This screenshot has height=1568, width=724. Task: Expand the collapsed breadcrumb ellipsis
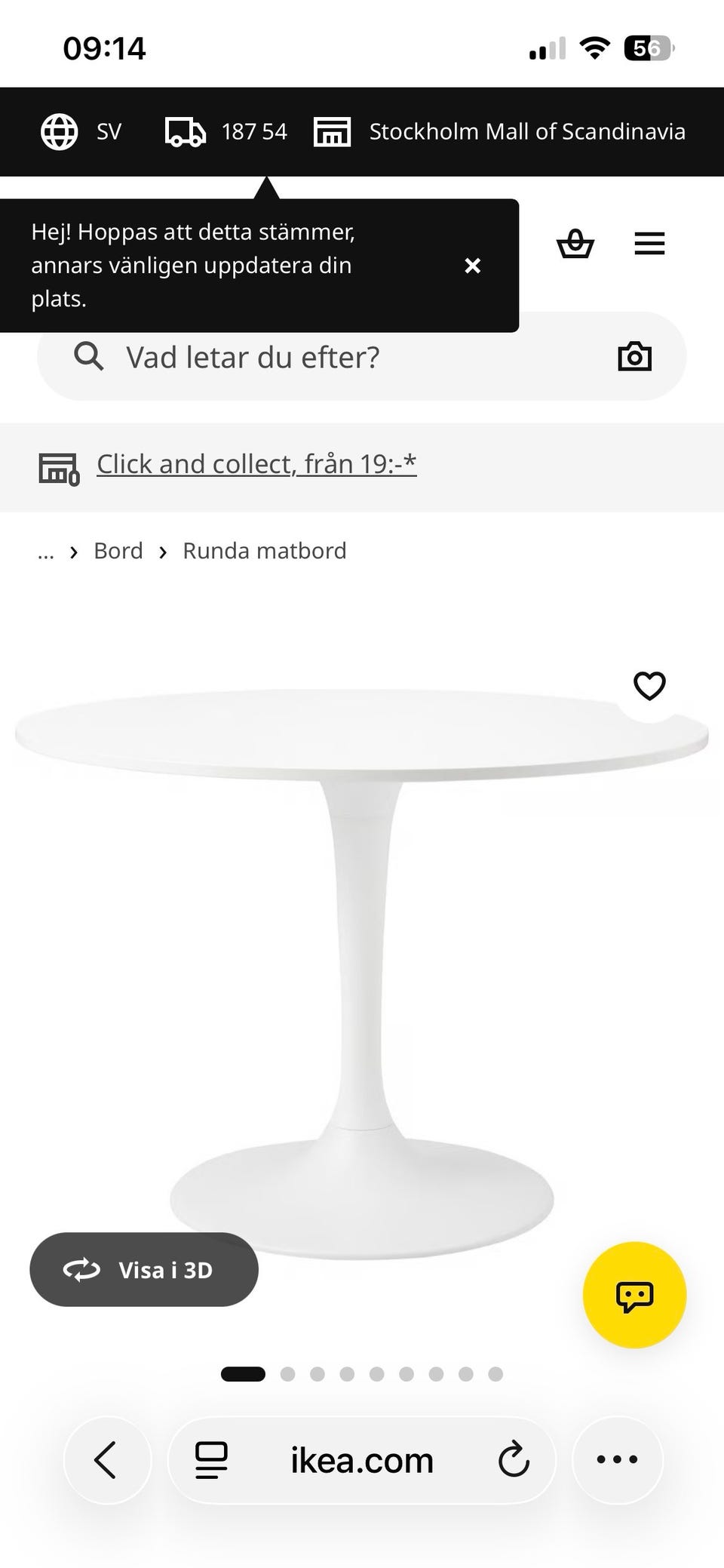point(46,552)
